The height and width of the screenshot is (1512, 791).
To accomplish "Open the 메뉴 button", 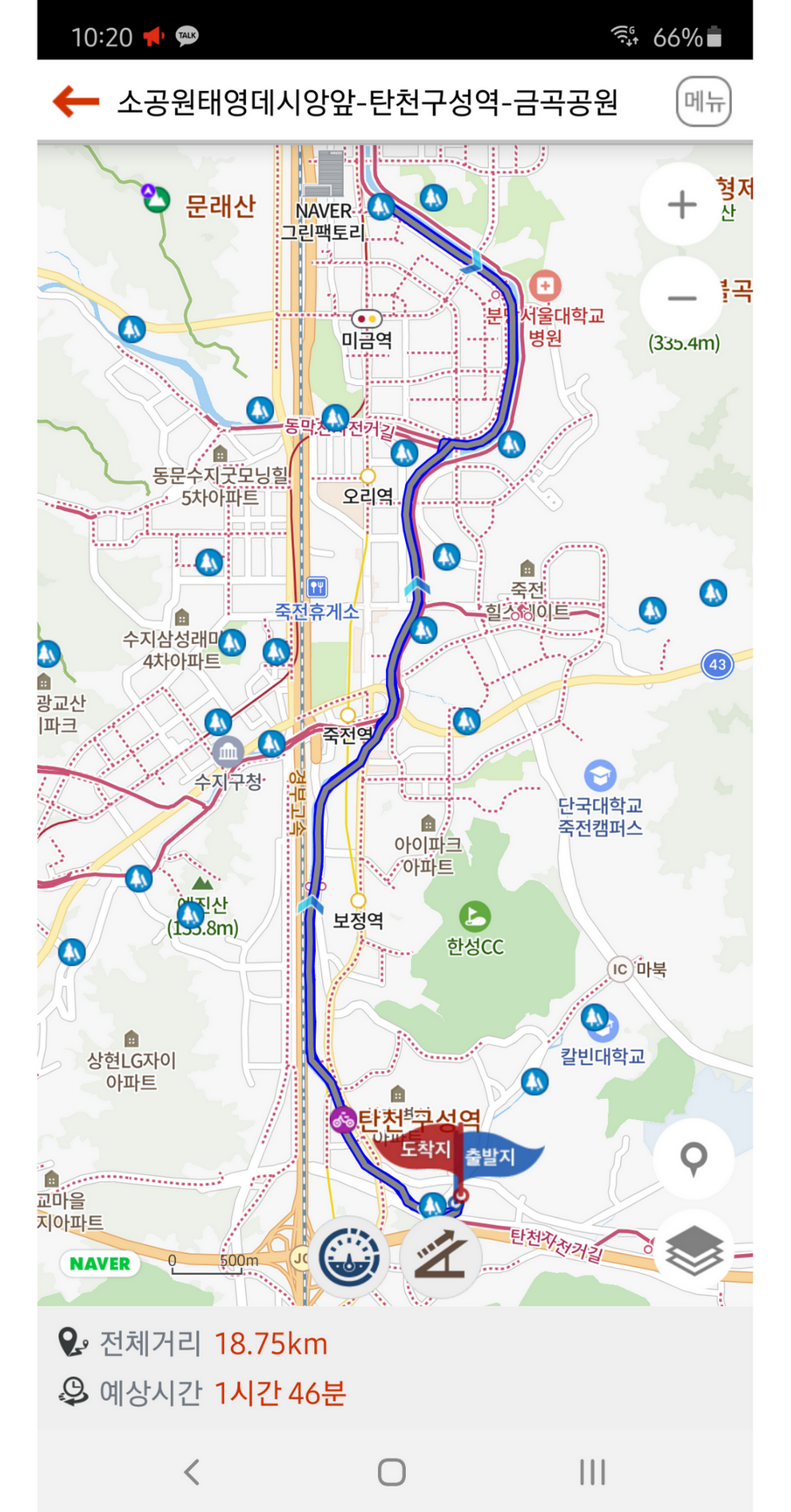I will (x=703, y=101).
